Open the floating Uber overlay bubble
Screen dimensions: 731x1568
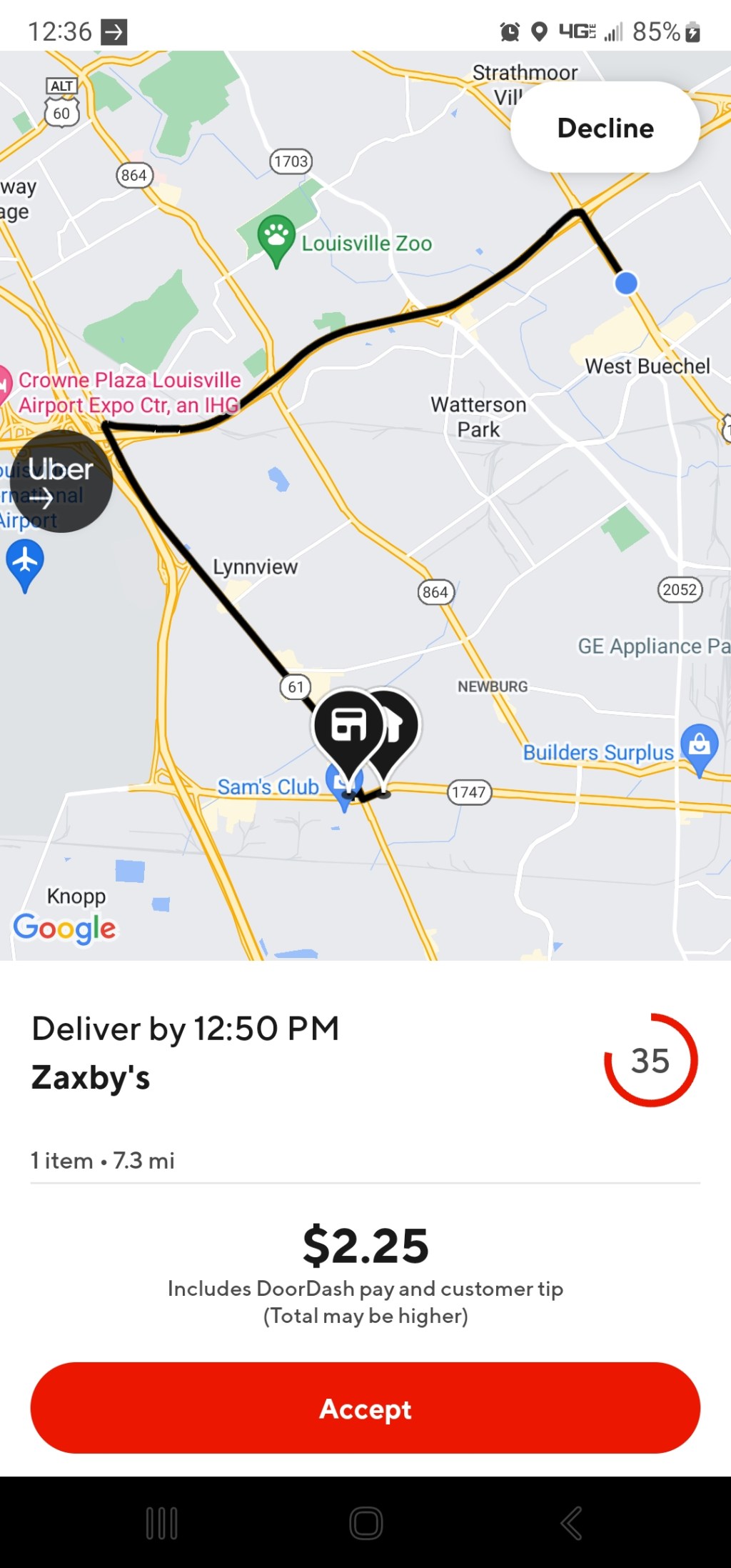coord(61,481)
